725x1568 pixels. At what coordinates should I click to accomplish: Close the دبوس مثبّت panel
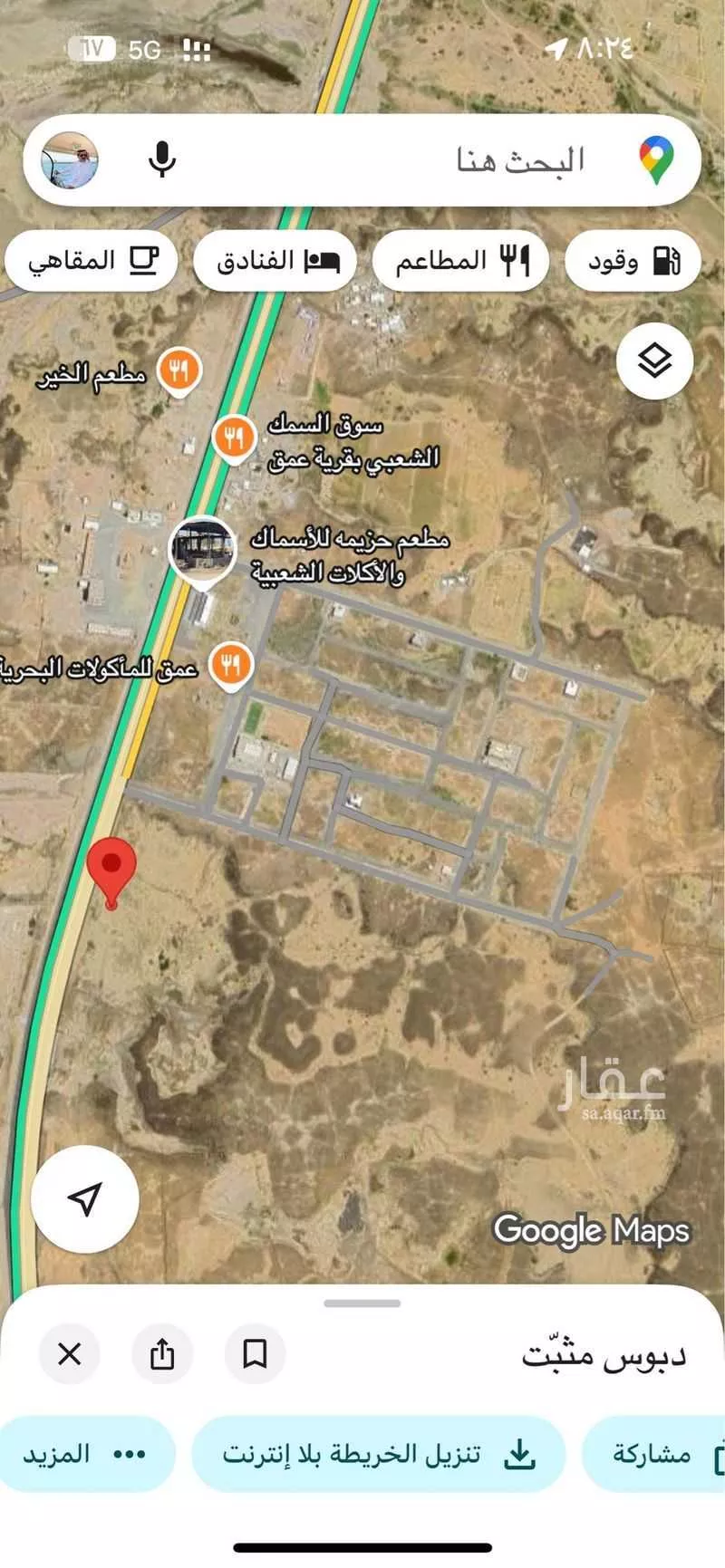click(x=70, y=1354)
